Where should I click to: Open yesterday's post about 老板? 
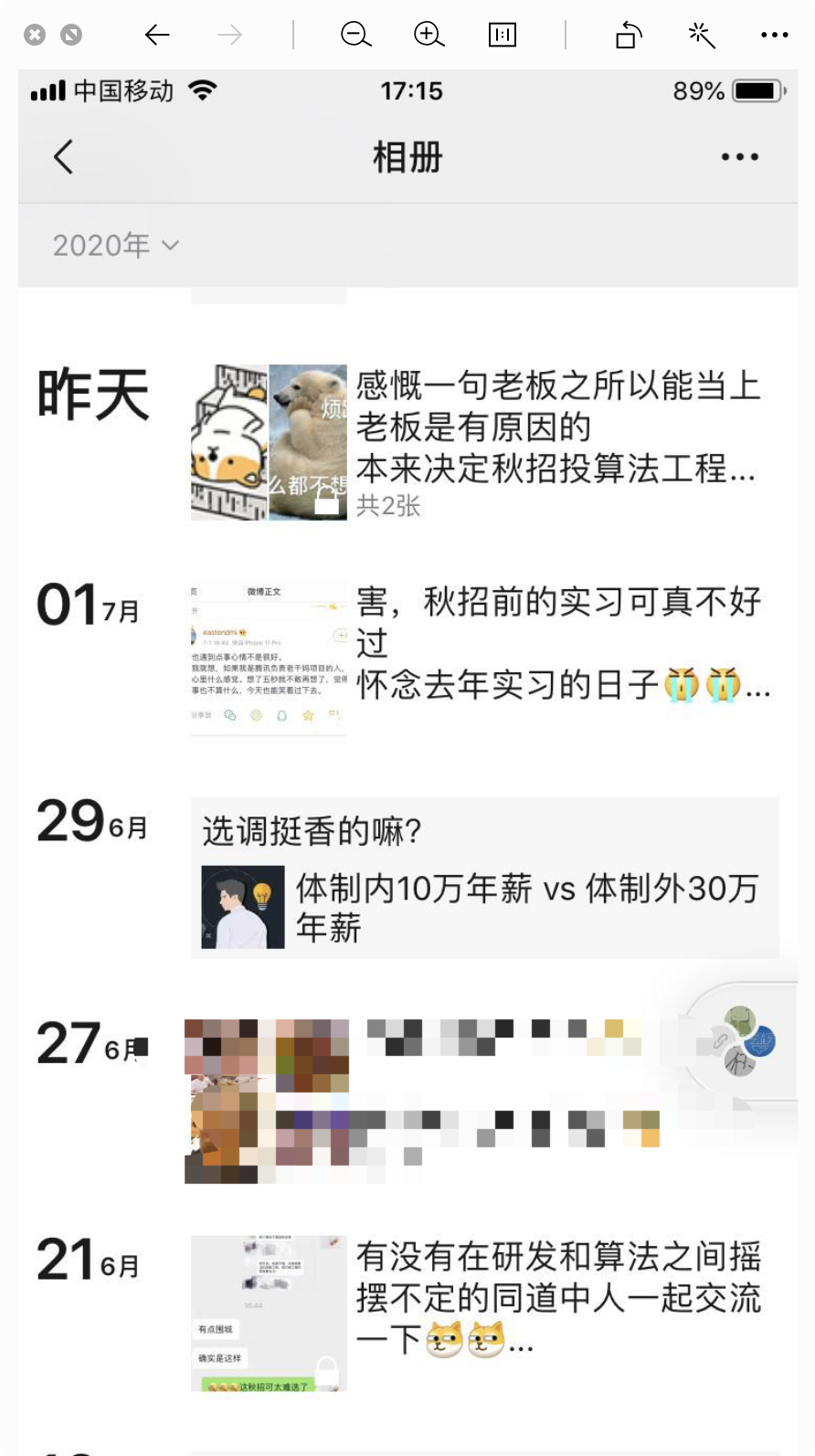(556, 427)
